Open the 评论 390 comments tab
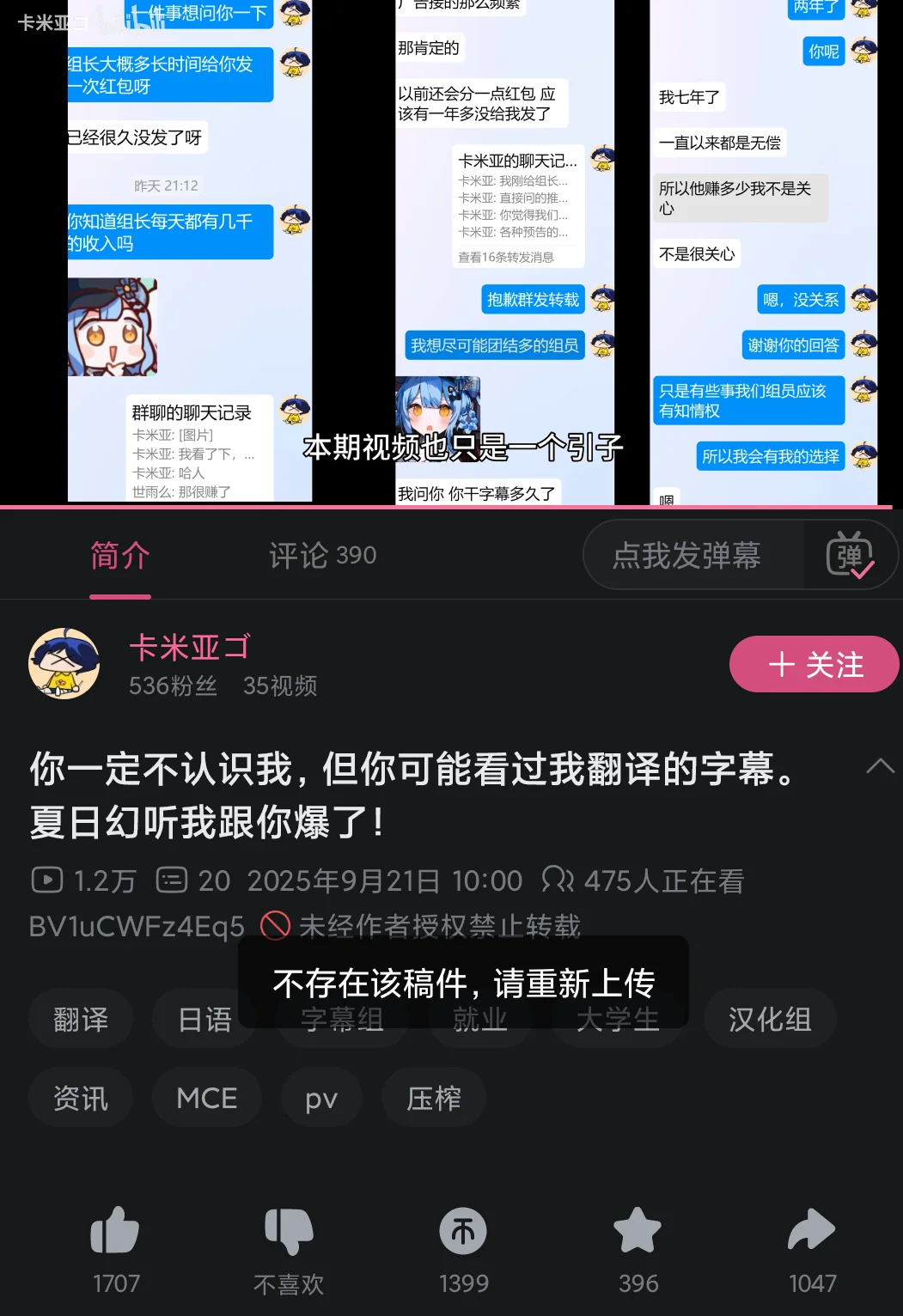The image size is (903, 1316). click(x=322, y=556)
